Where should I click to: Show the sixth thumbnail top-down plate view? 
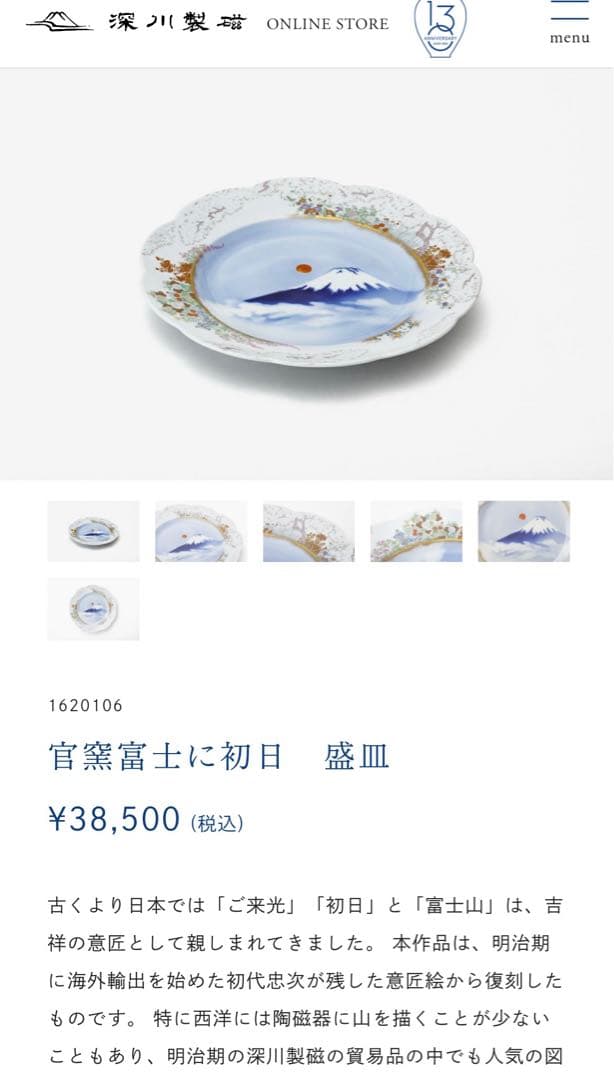[x=93, y=608]
